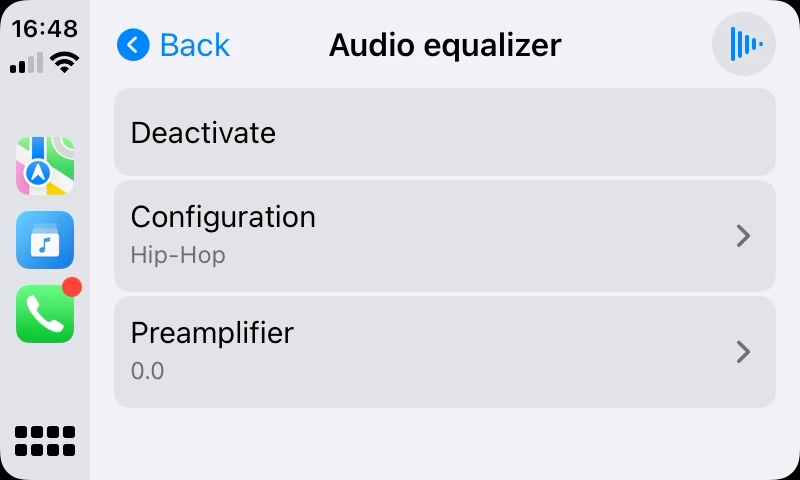Open the Configuration row showing Hip-Hop
The image size is (800, 480).
444,236
